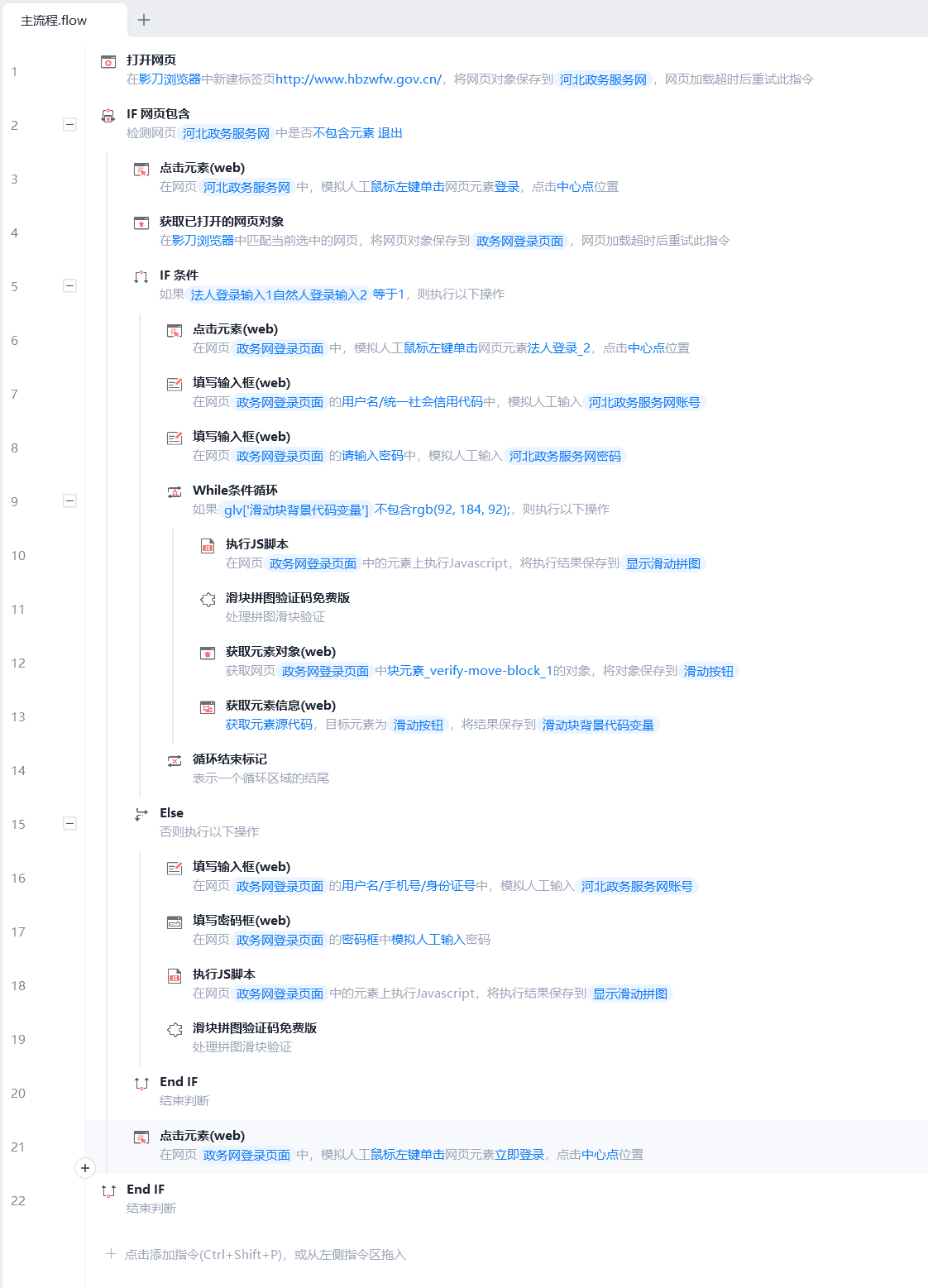Select 获取元素信息(web) instruction
Screen dimensions: 928x1288
[280, 706]
